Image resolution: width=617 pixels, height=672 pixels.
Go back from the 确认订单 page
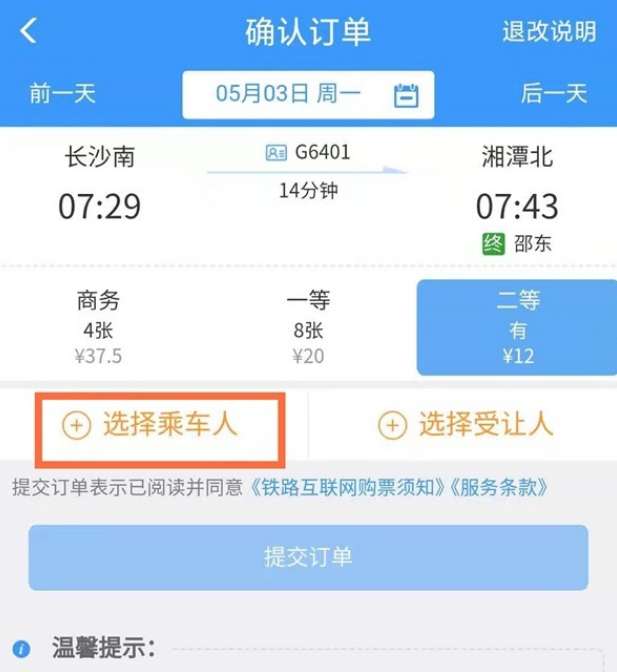(x=28, y=31)
